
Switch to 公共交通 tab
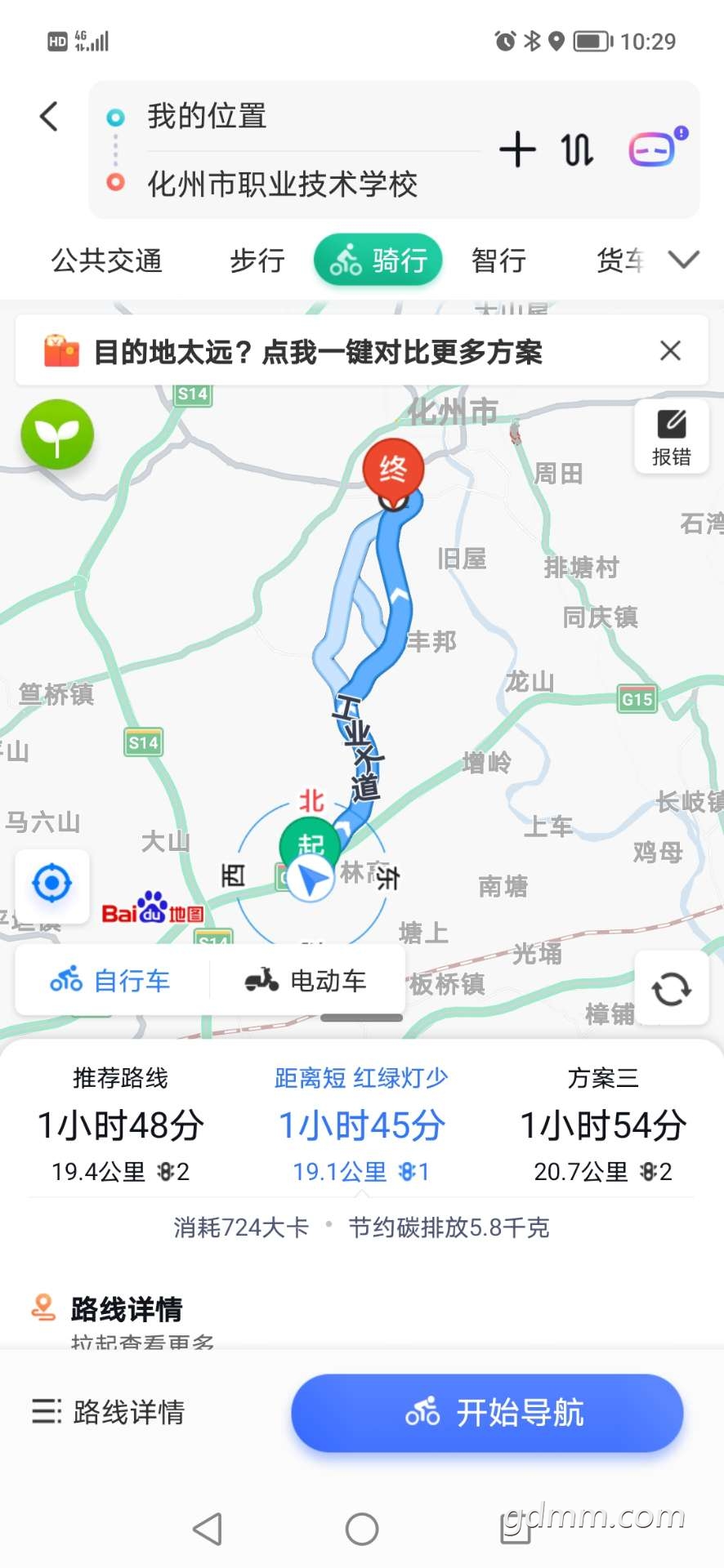[107, 261]
